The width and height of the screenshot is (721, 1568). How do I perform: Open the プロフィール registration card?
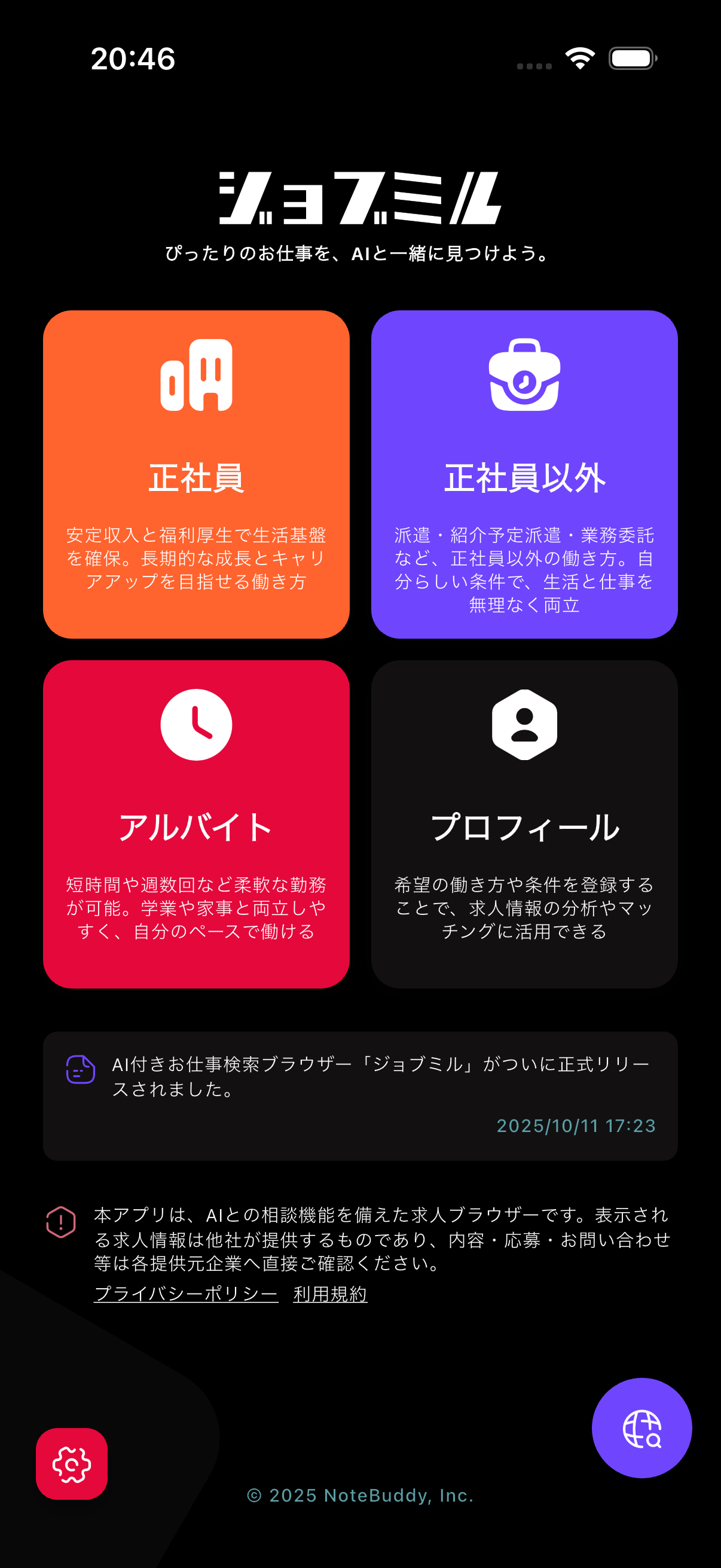pos(526,825)
